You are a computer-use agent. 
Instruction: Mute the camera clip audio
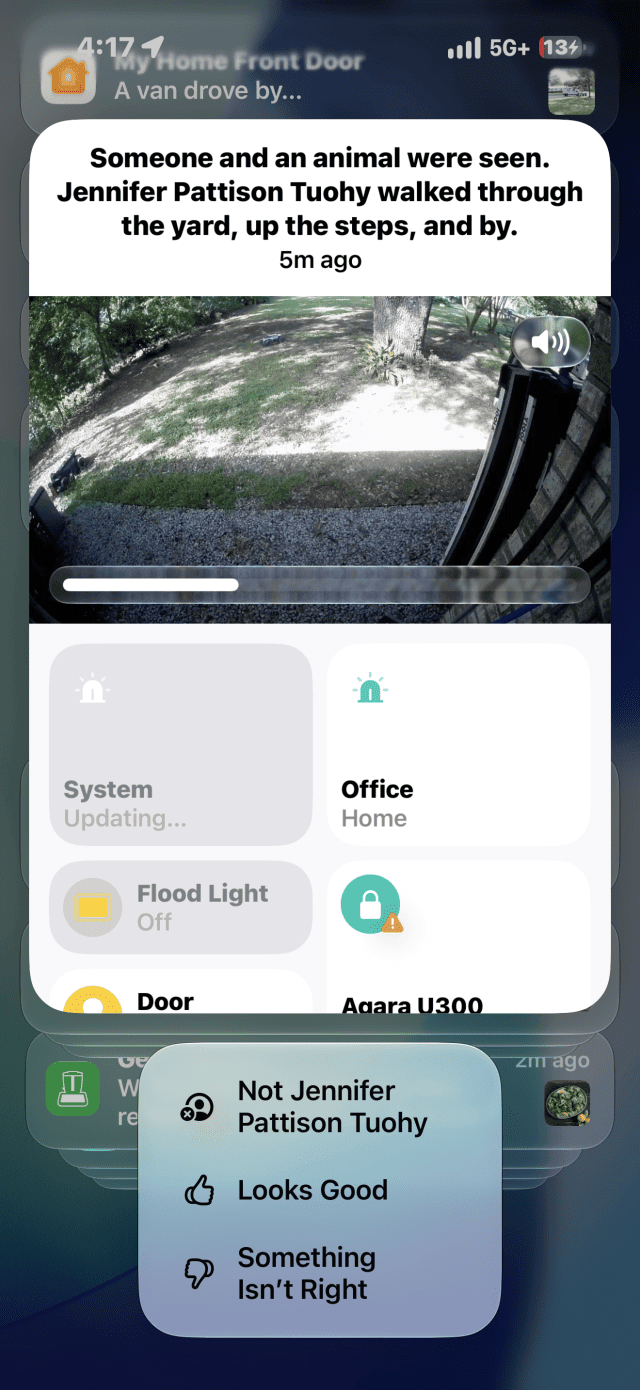(x=551, y=343)
